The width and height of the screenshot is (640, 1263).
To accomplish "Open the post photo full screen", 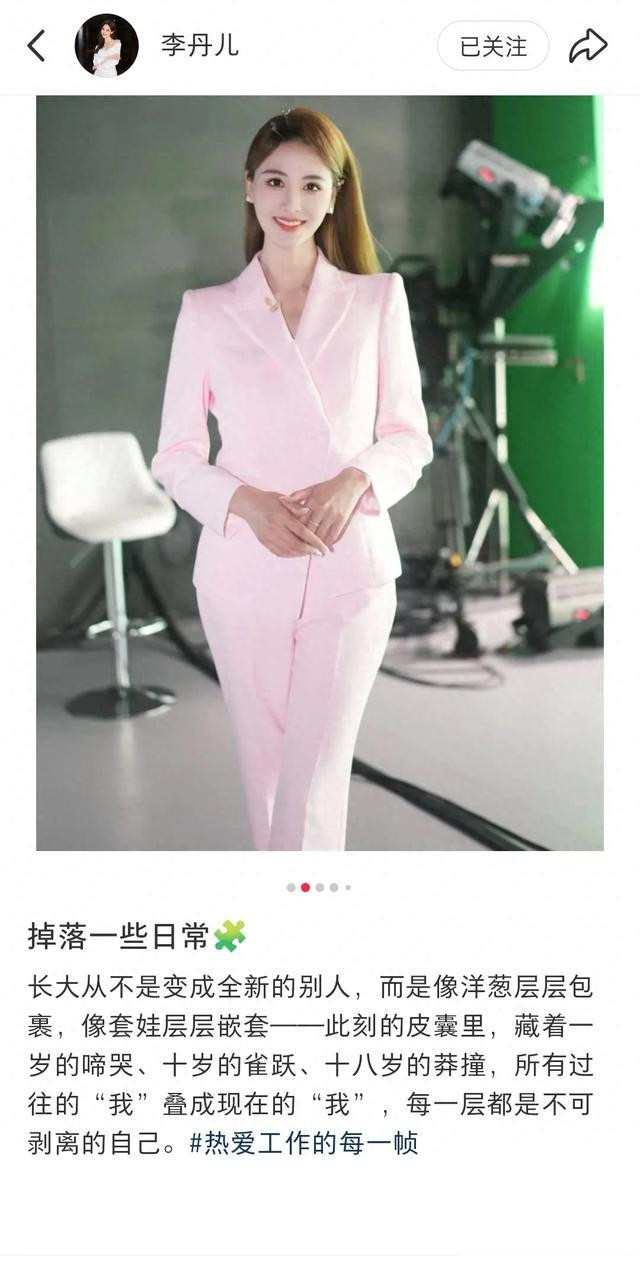I will point(320,472).
